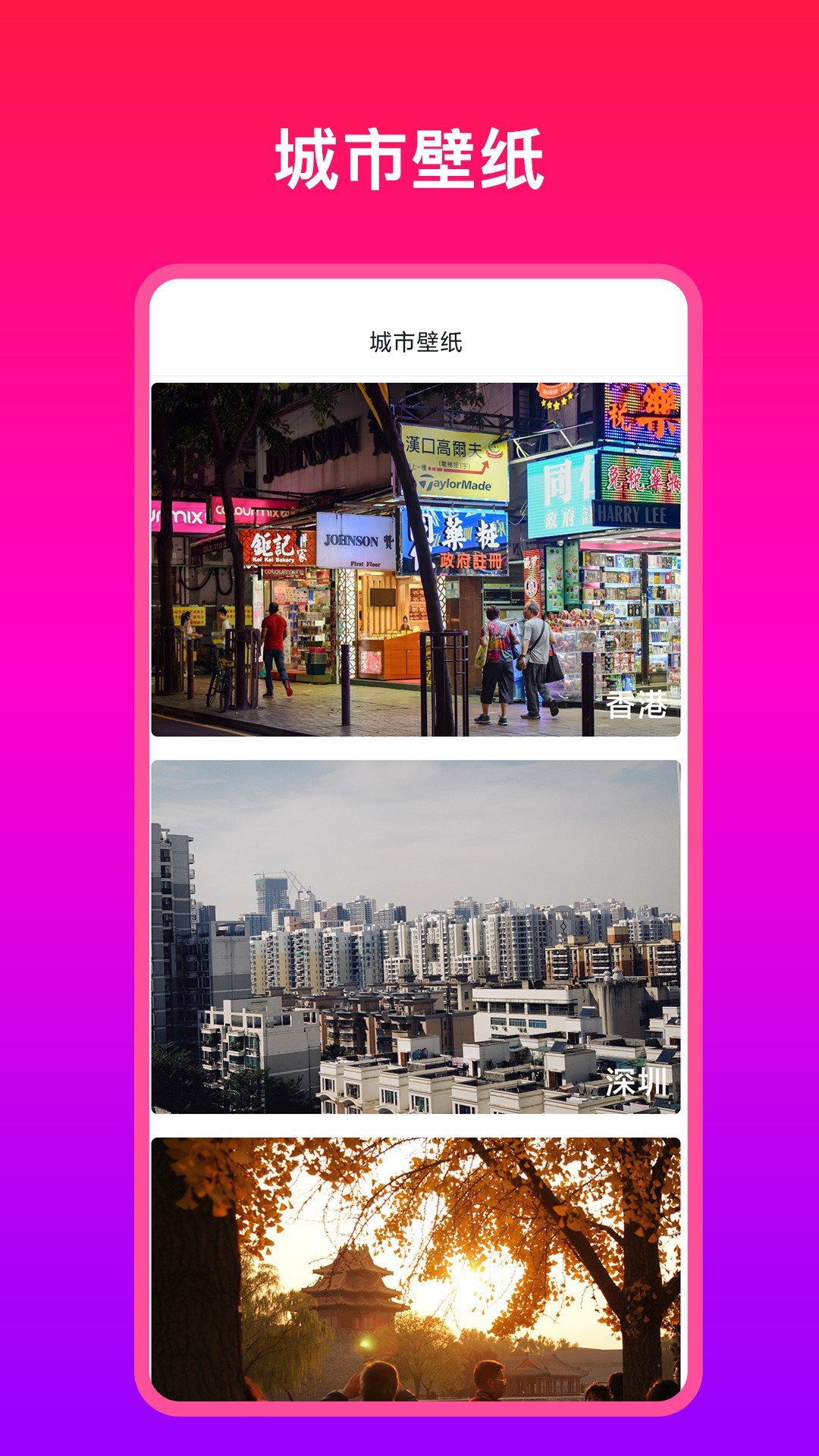
Task: View the autumn palace wallpaper at the bottom
Action: [417, 1289]
